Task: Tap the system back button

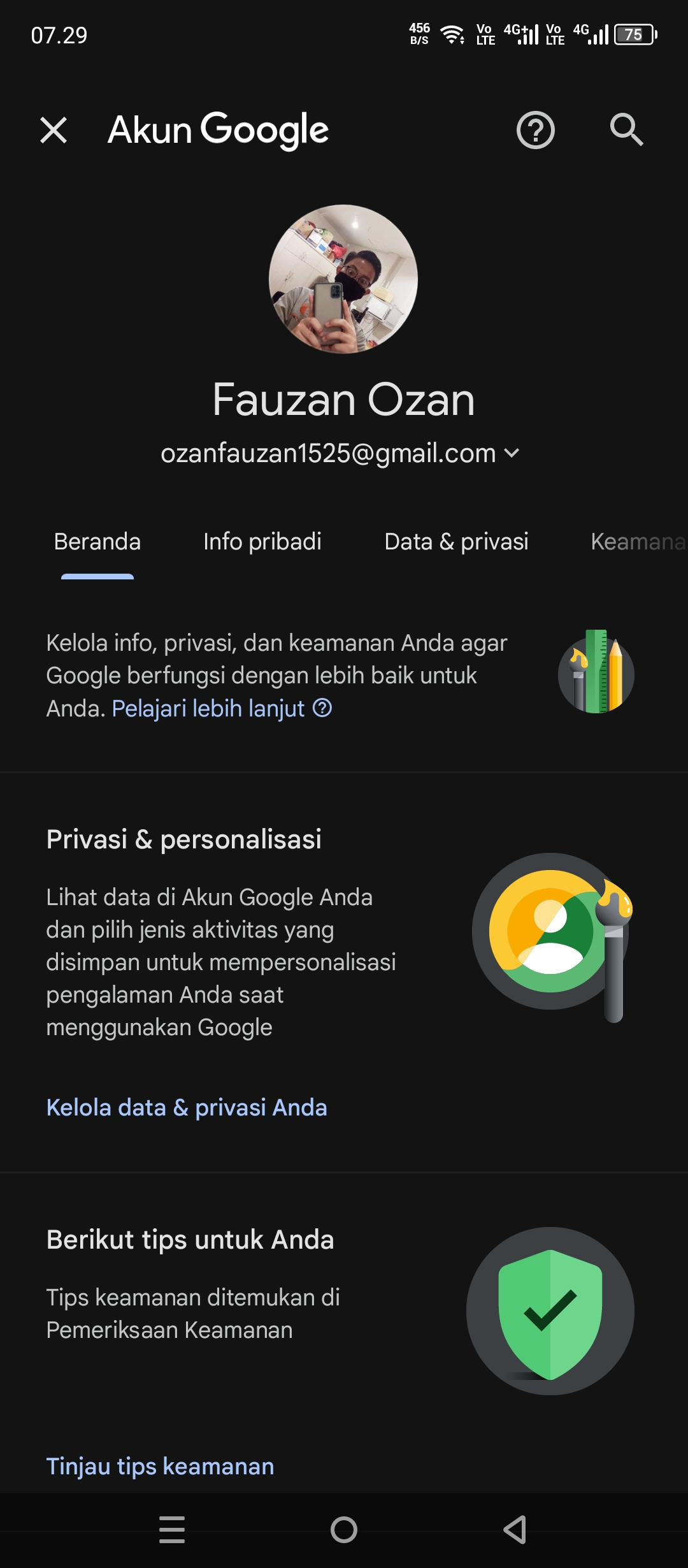Action: point(515,1530)
